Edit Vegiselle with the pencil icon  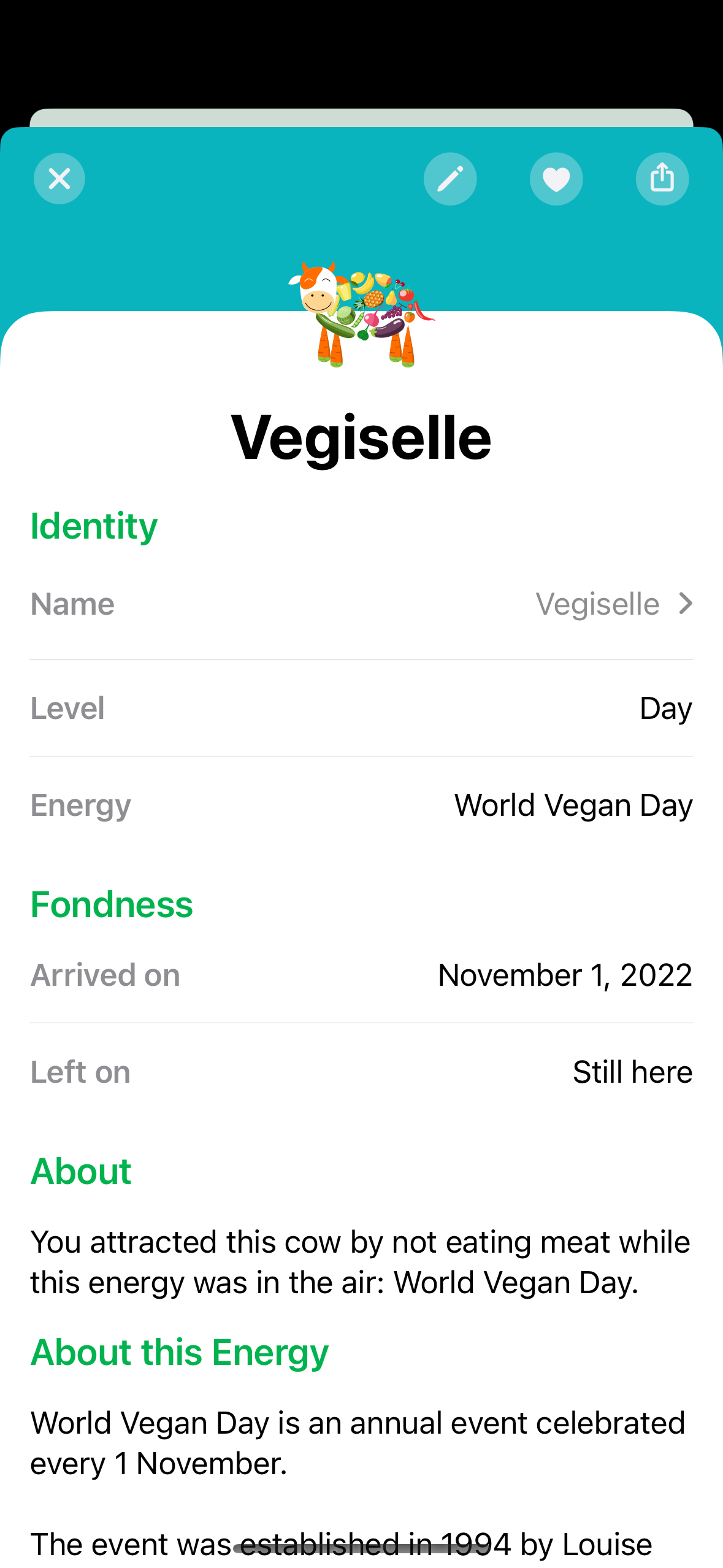pyautogui.click(x=450, y=179)
